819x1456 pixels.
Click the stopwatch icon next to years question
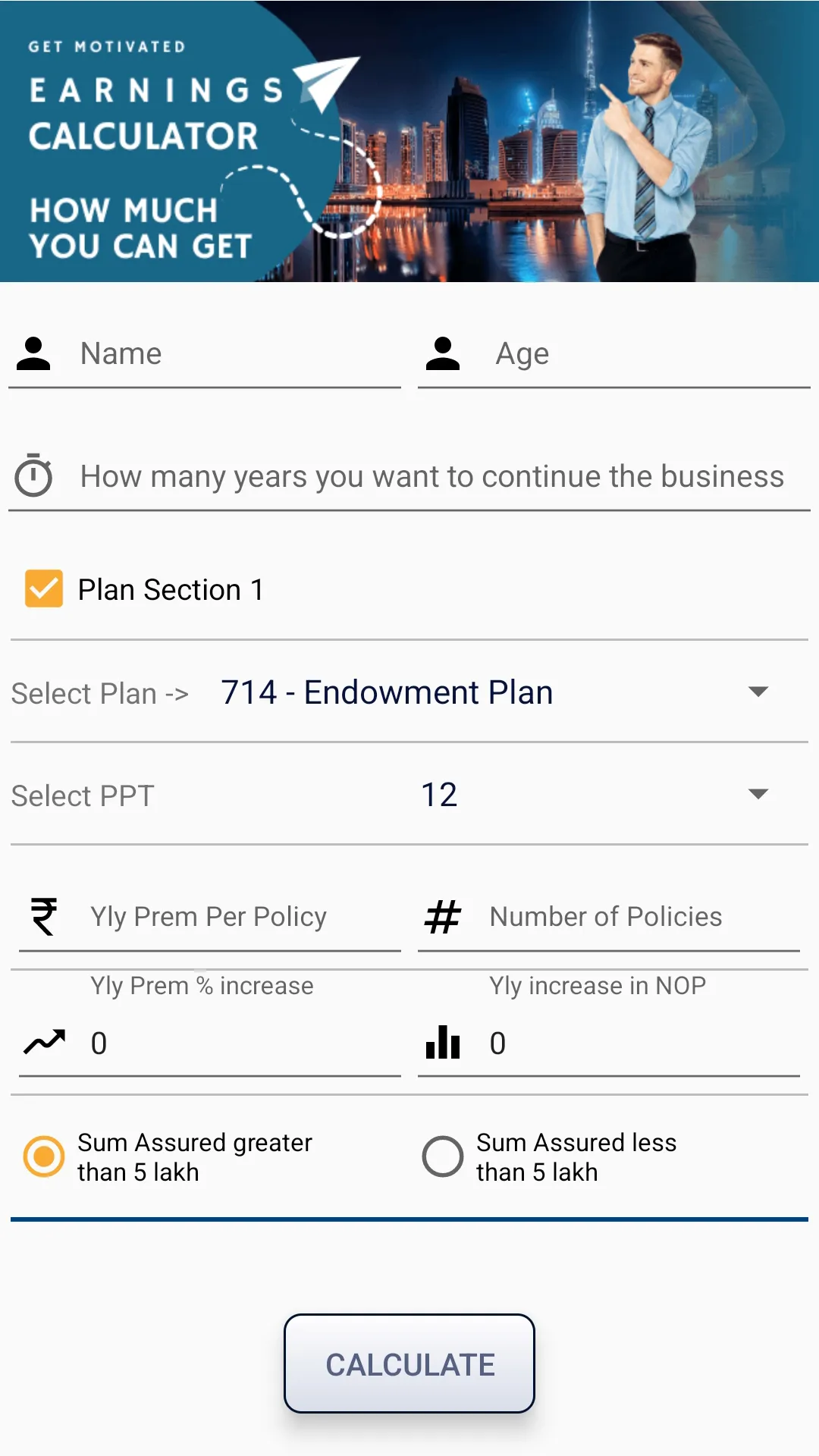point(32,475)
